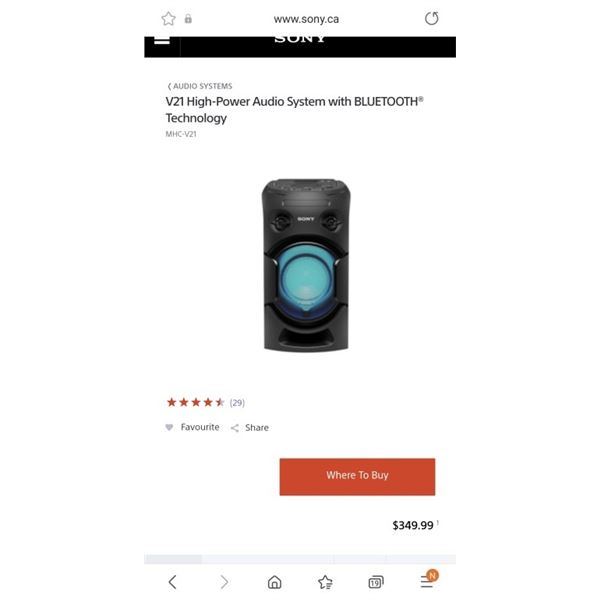Go back to the previous browser page
This screenshot has height=600, width=600.
click(172, 582)
